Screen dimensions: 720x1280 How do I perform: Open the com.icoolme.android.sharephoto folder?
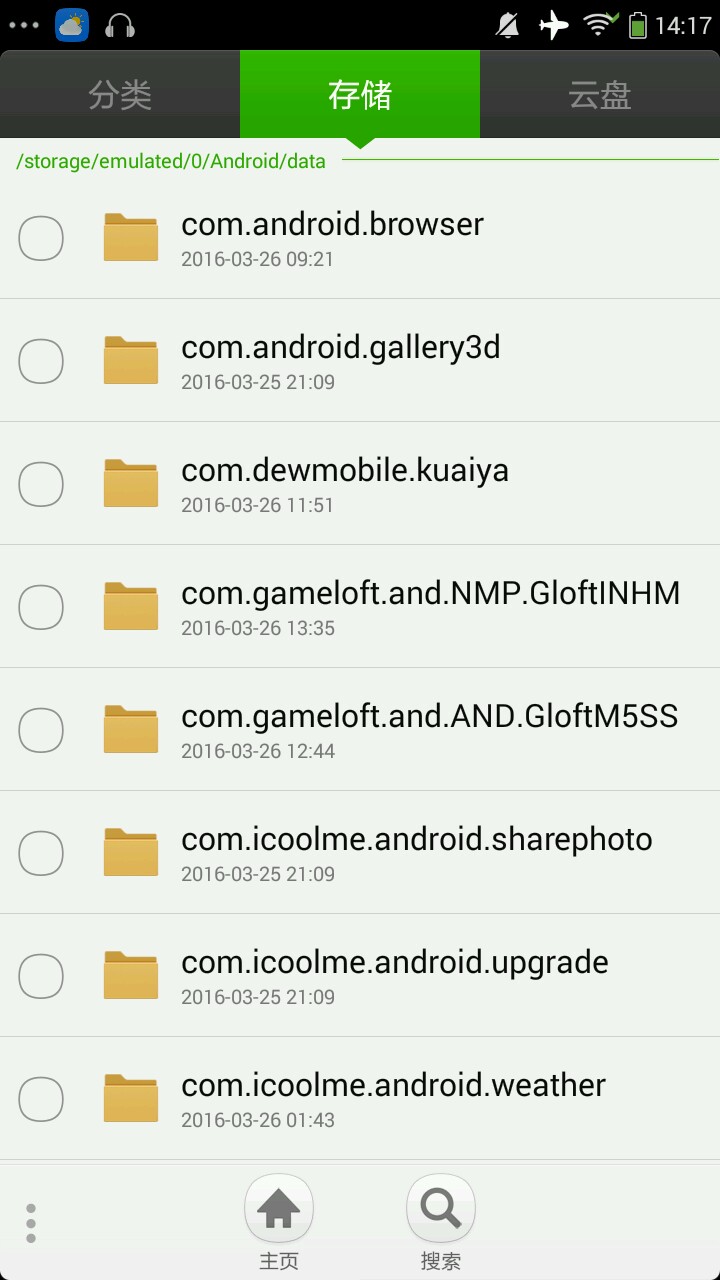coord(416,853)
